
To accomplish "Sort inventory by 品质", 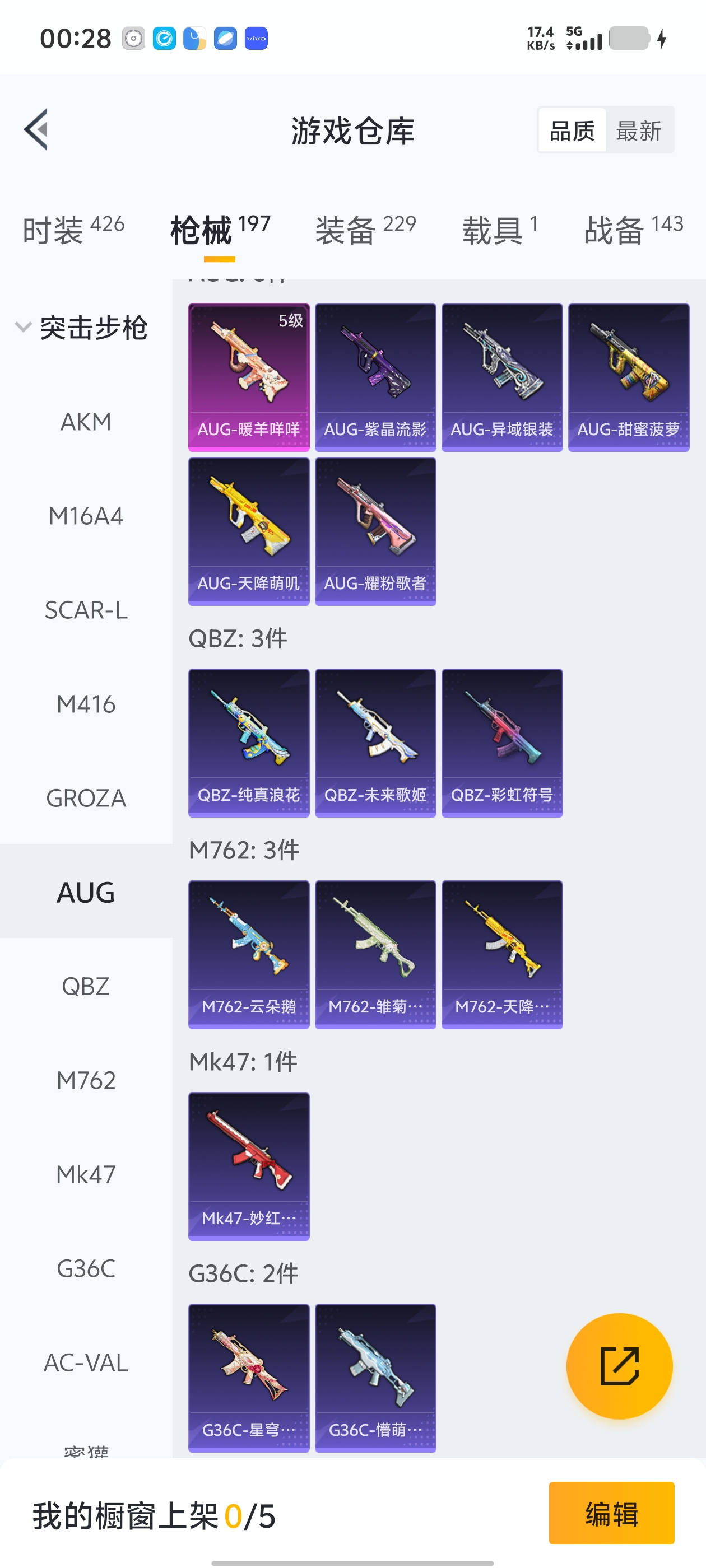I will [x=572, y=130].
